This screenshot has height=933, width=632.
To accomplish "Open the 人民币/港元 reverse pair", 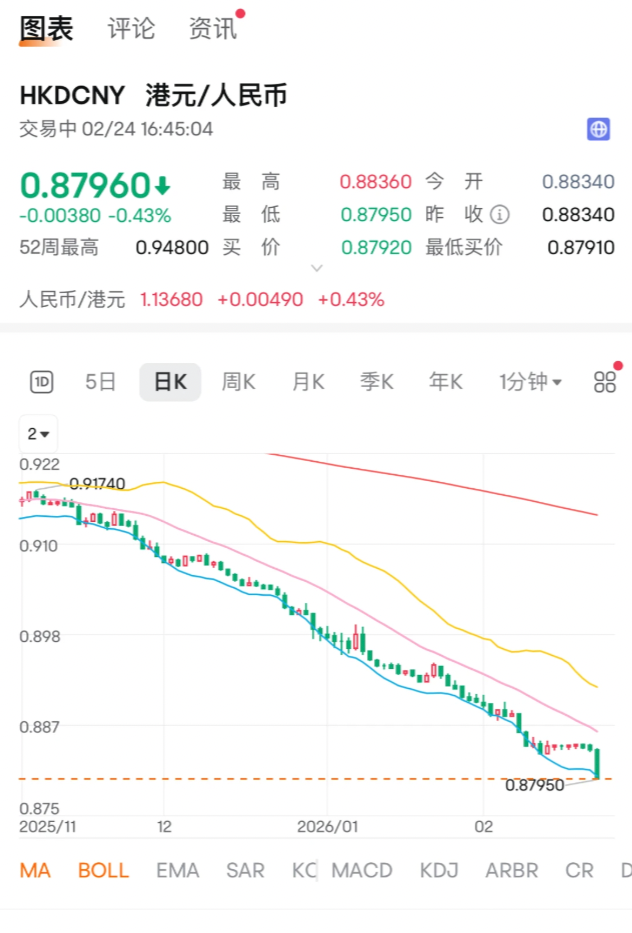I will [73, 299].
